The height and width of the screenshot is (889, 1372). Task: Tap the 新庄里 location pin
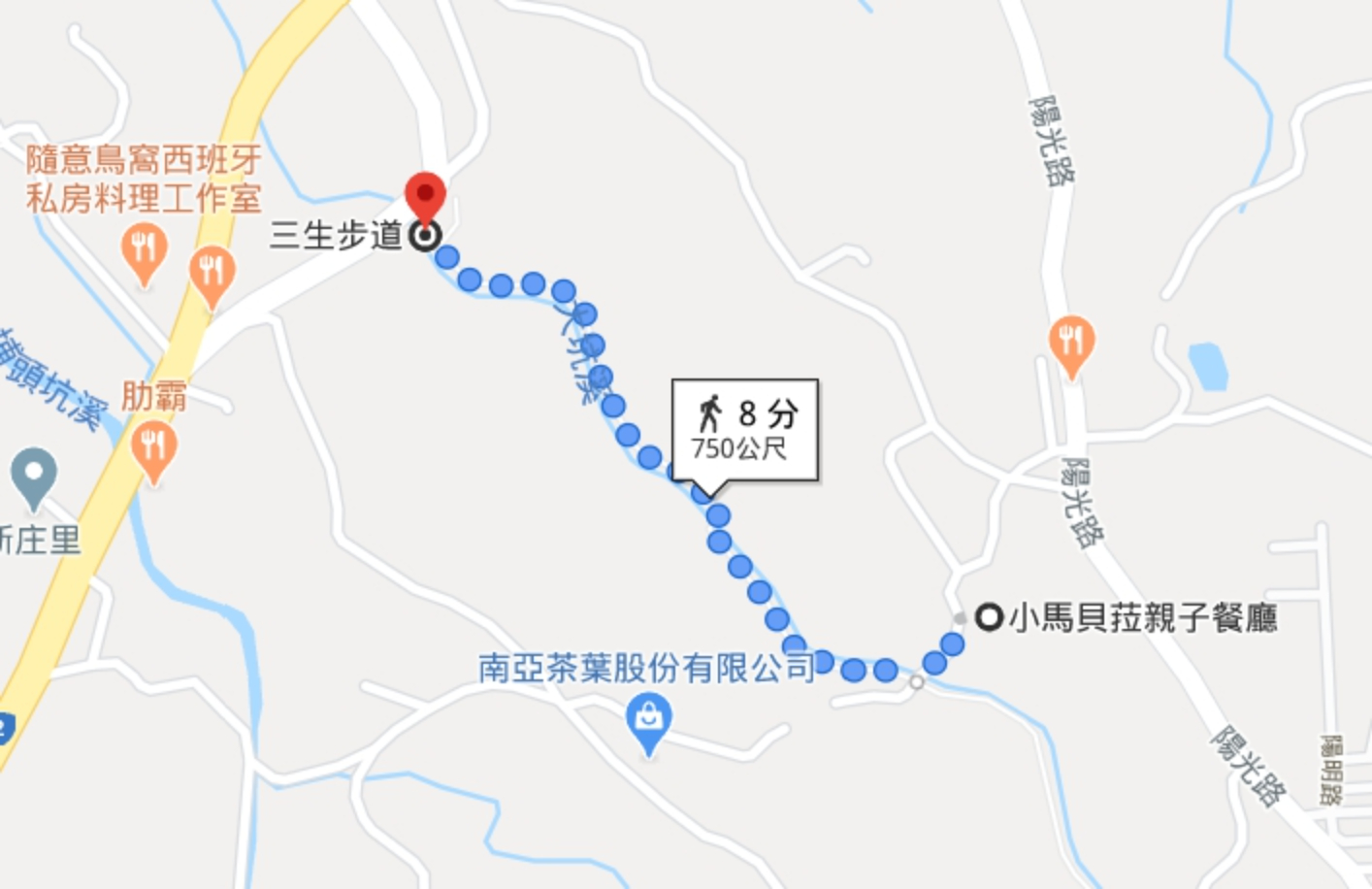coord(34,475)
